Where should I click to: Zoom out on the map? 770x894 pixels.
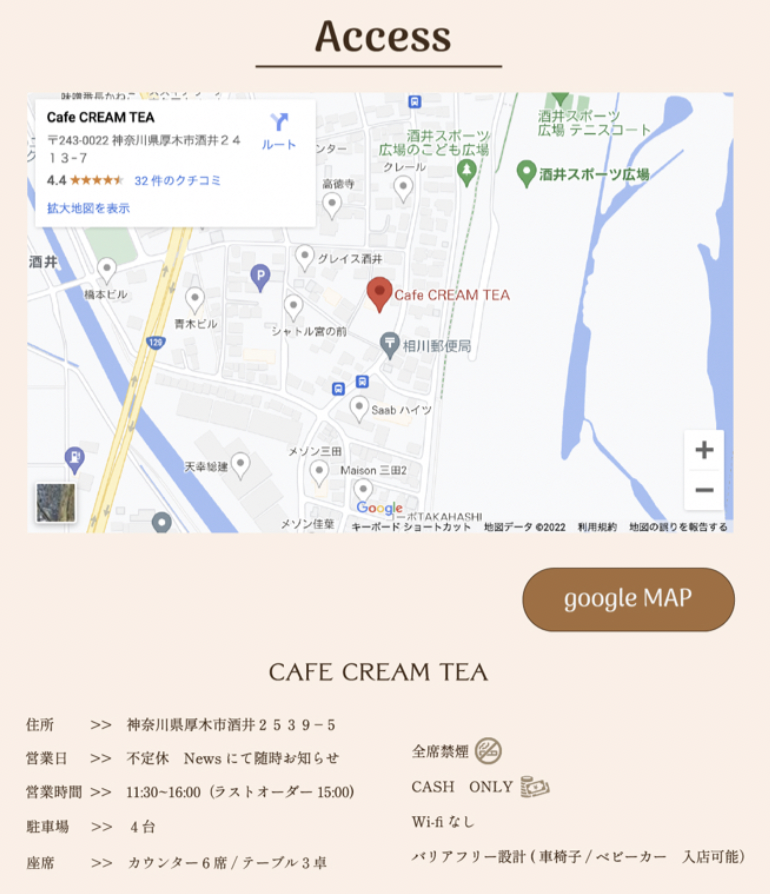tap(704, 490)
